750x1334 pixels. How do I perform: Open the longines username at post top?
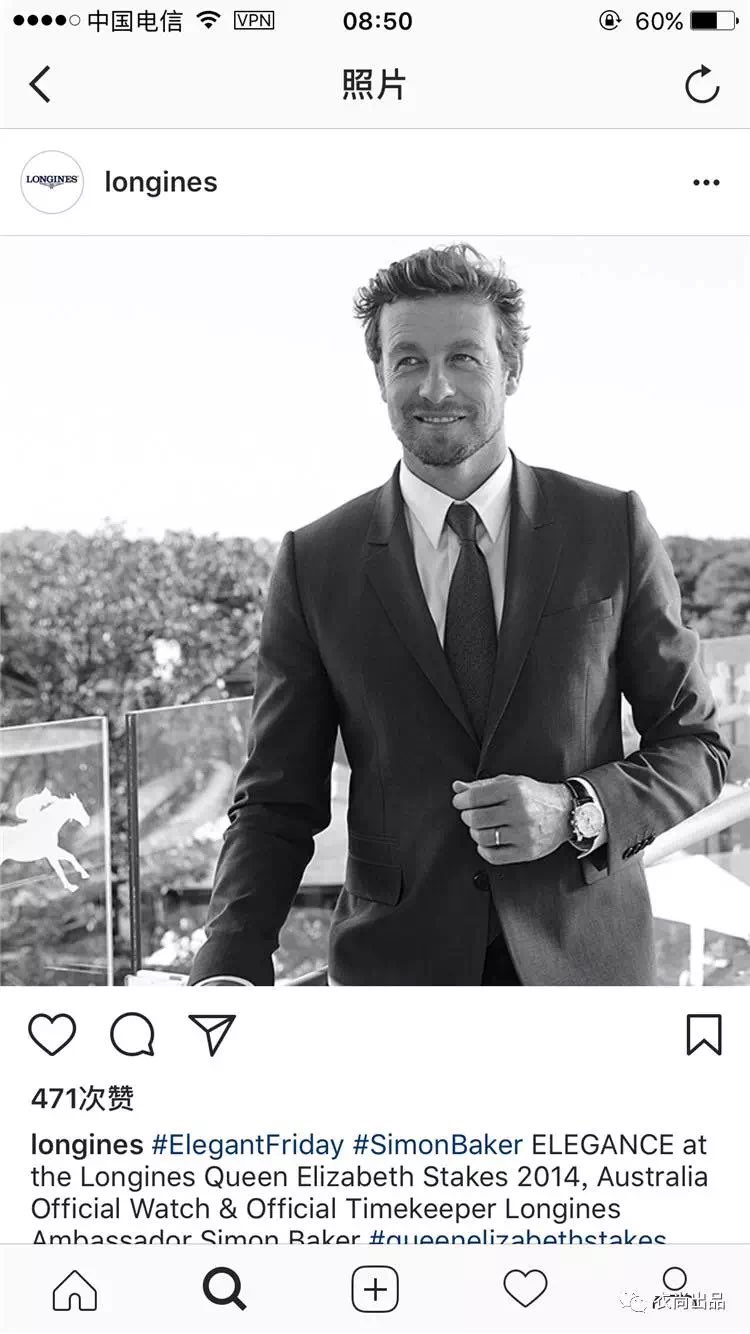point(161,182)
